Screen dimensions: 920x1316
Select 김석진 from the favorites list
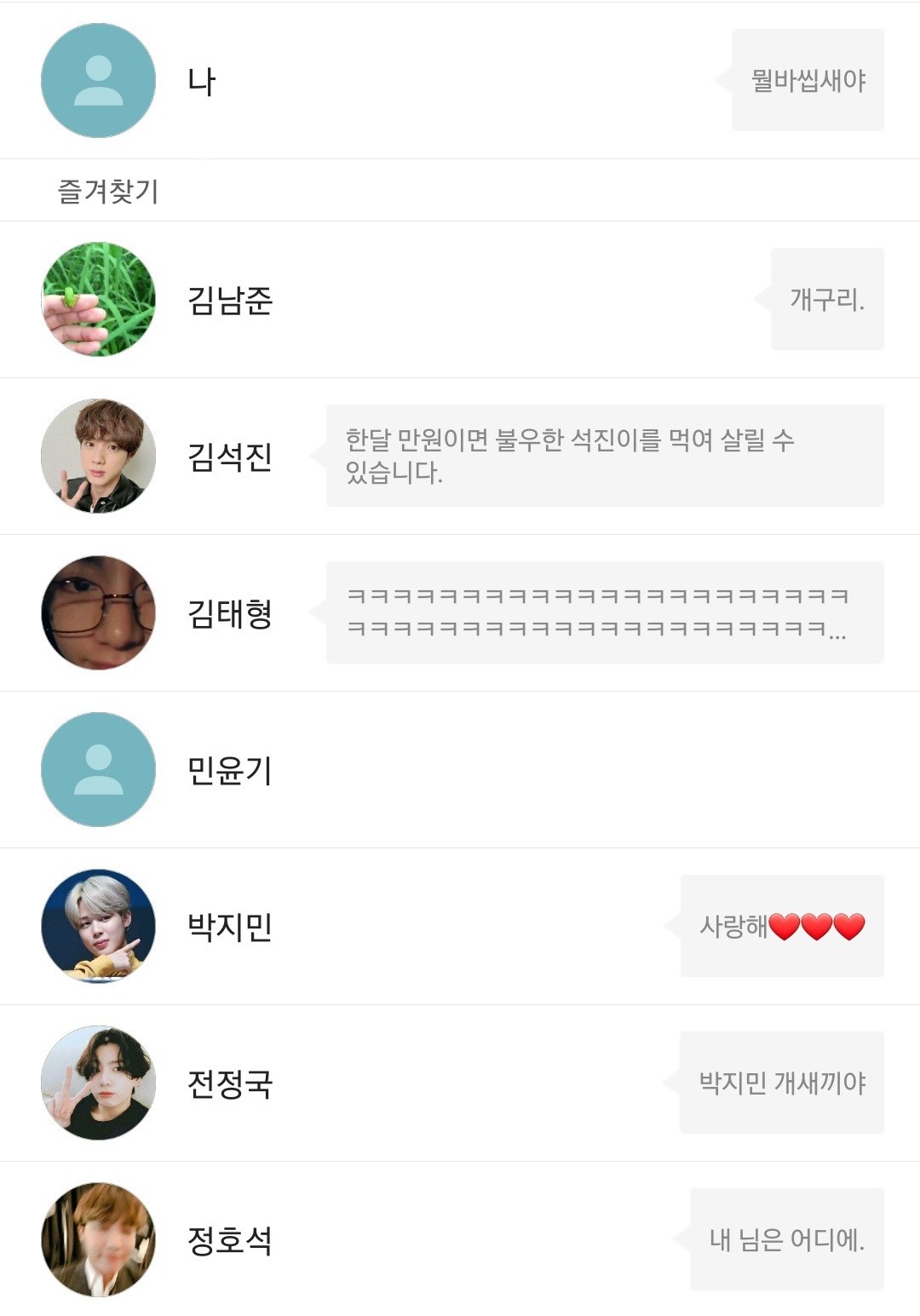[229, 457]
